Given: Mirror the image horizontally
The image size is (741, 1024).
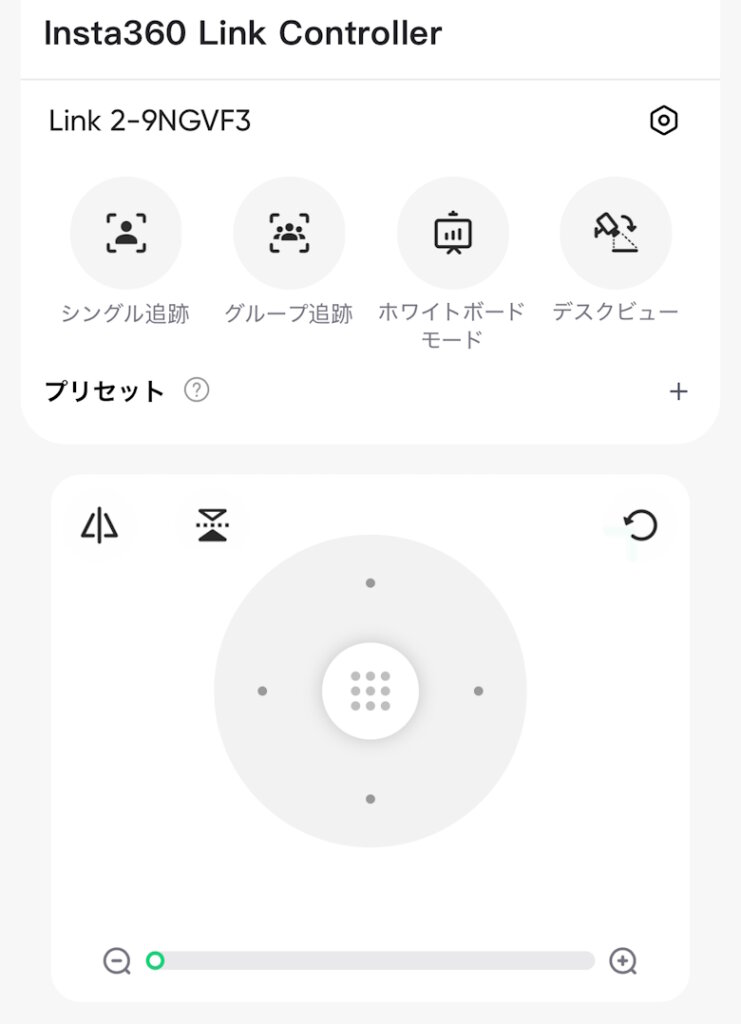Looking at the screenshot, I should coord(99,525).
